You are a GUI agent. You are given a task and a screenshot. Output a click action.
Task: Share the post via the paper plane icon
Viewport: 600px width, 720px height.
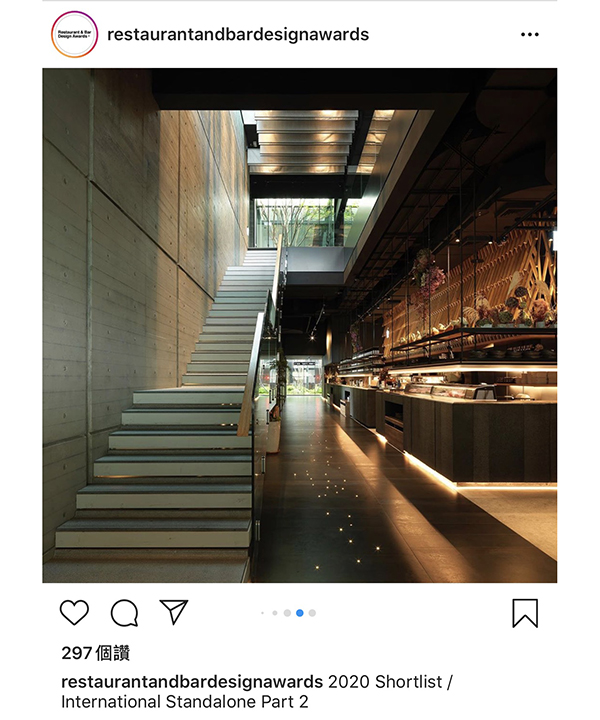174,612
